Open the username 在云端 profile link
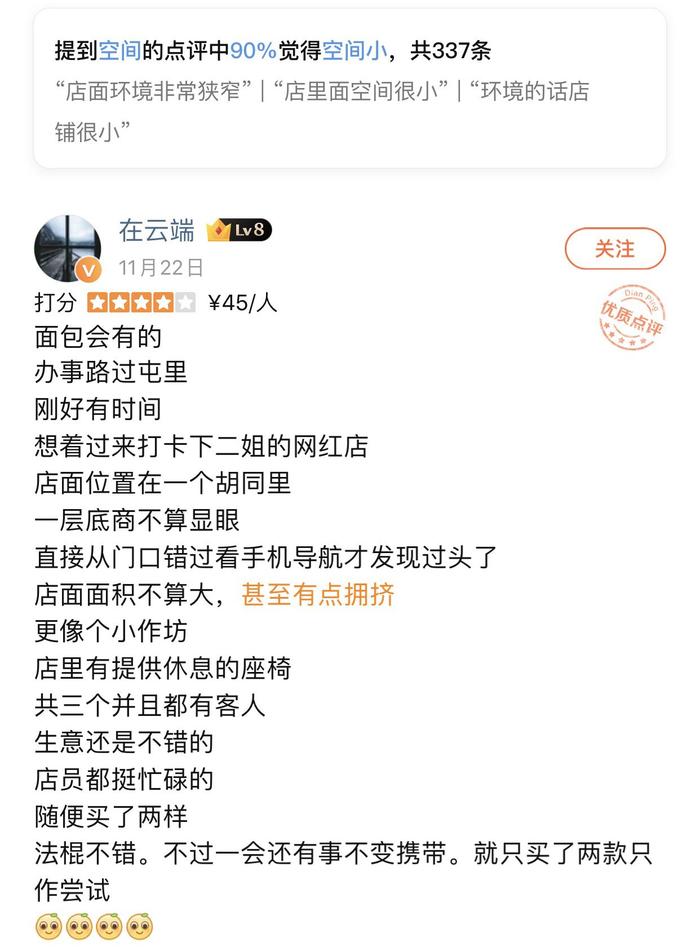This screenshot has width=700, height=950. 156,231
